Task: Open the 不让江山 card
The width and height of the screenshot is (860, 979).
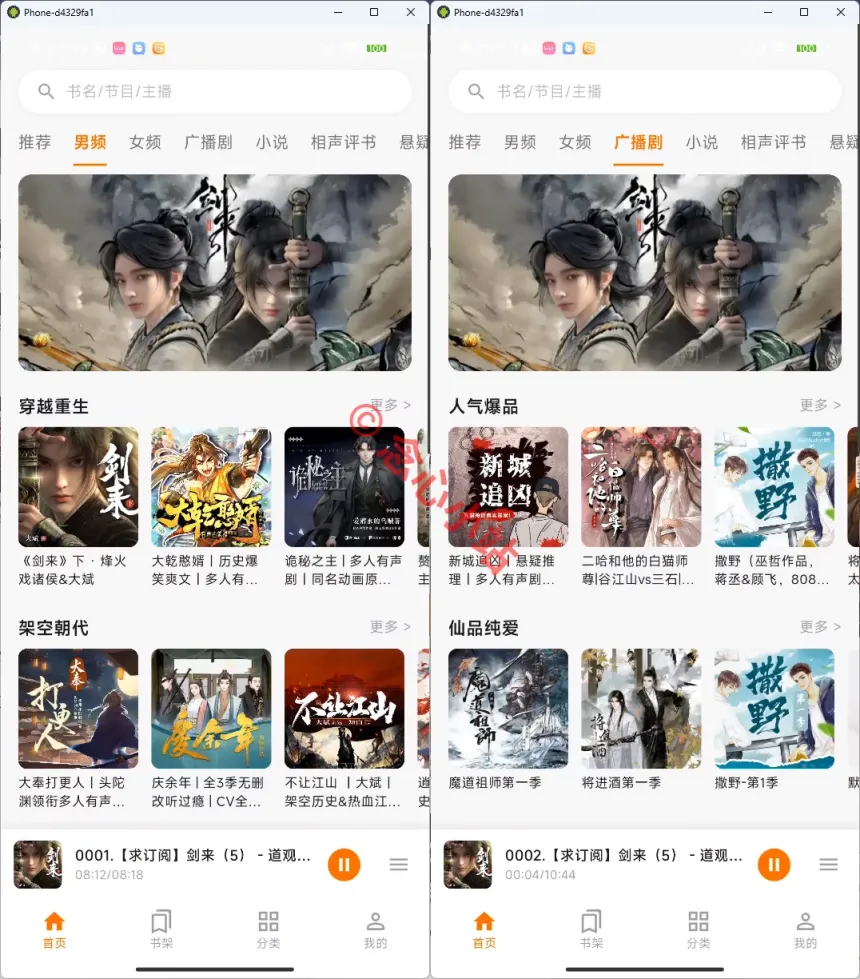Action: [x=344, y=709]
